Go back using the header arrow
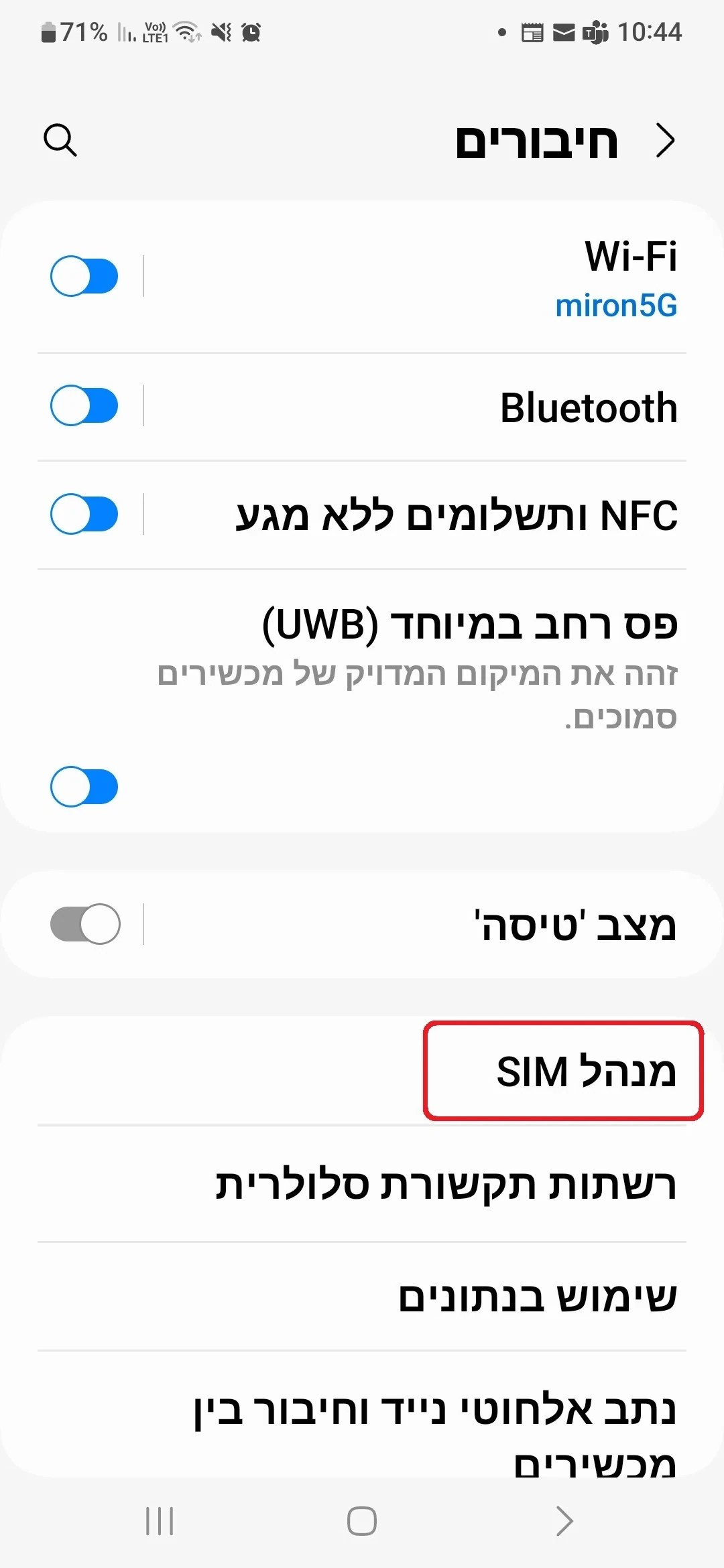Image resolution: width=724 pixels, height=1568 pixels. coord(665,141)
